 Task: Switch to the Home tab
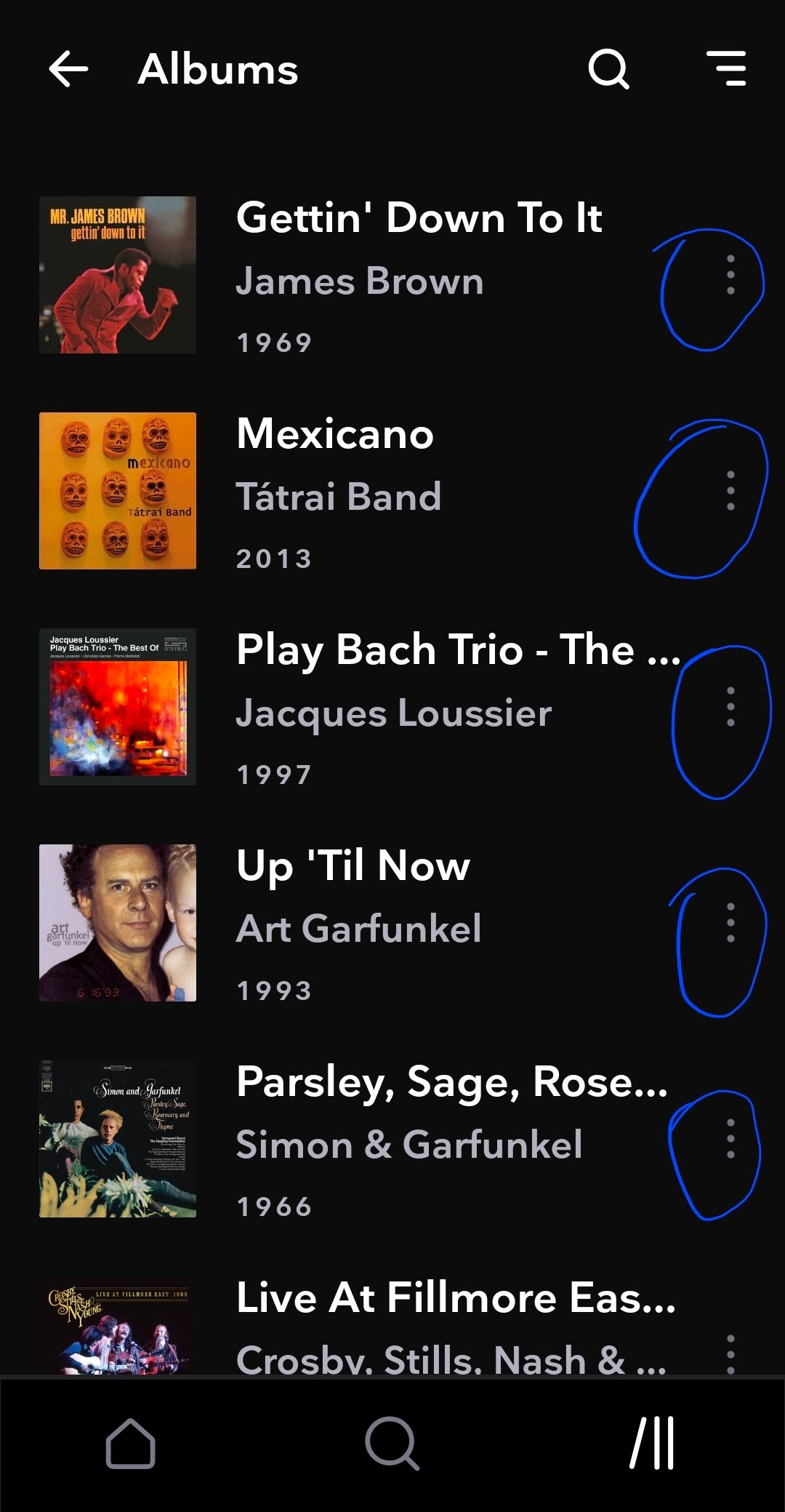(x=131, y=1444)
